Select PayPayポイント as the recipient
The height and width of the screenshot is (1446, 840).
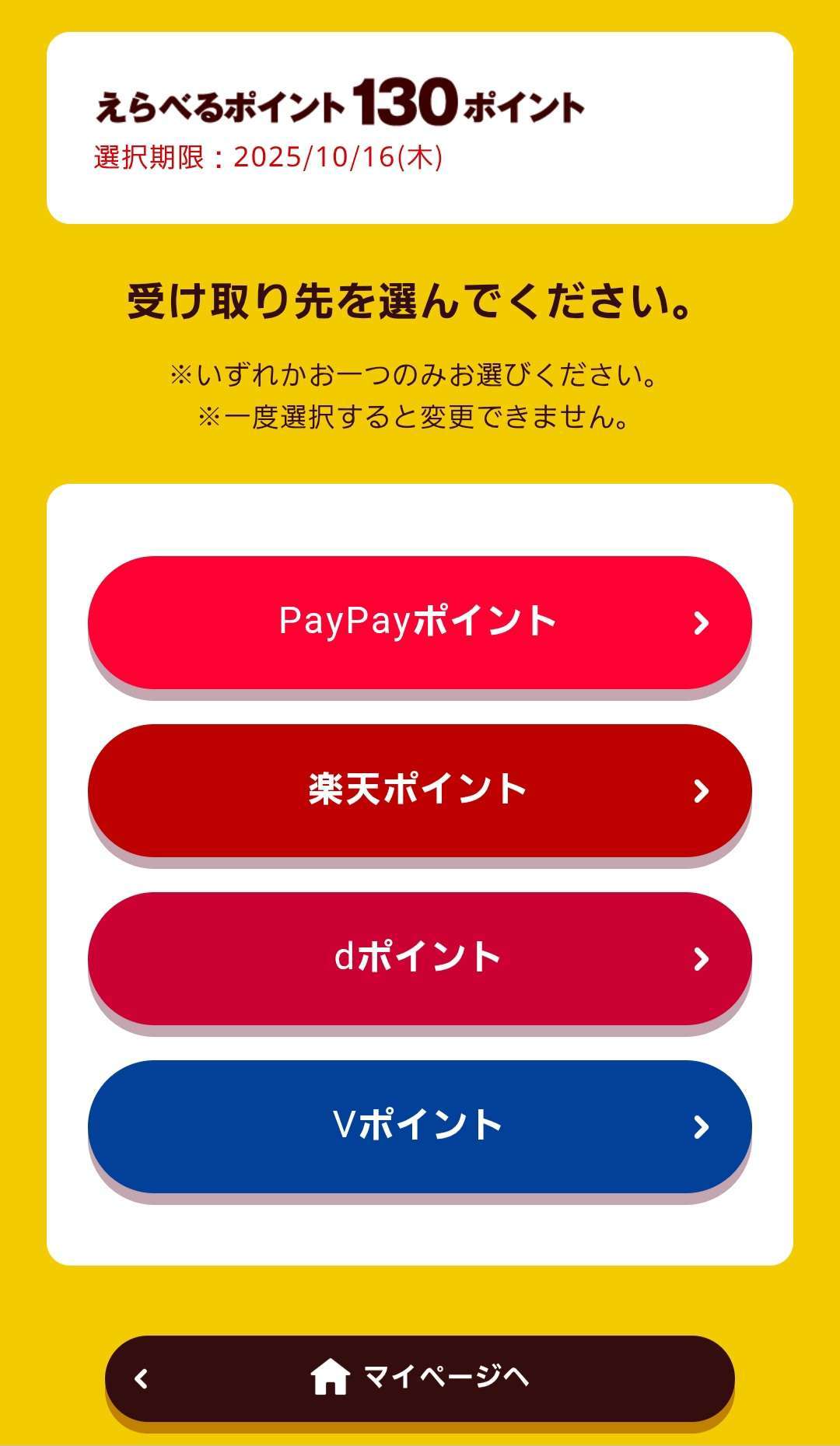[x=419, y=622]
